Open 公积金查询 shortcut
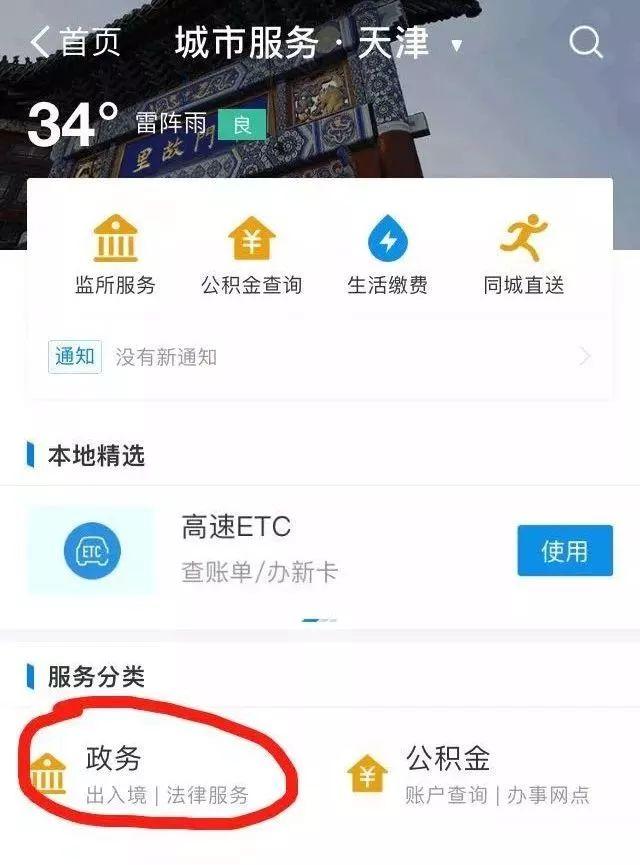Image resolution: width=640 pixels, height=865 pixels. pyautogui.click(x=252, y=255)
